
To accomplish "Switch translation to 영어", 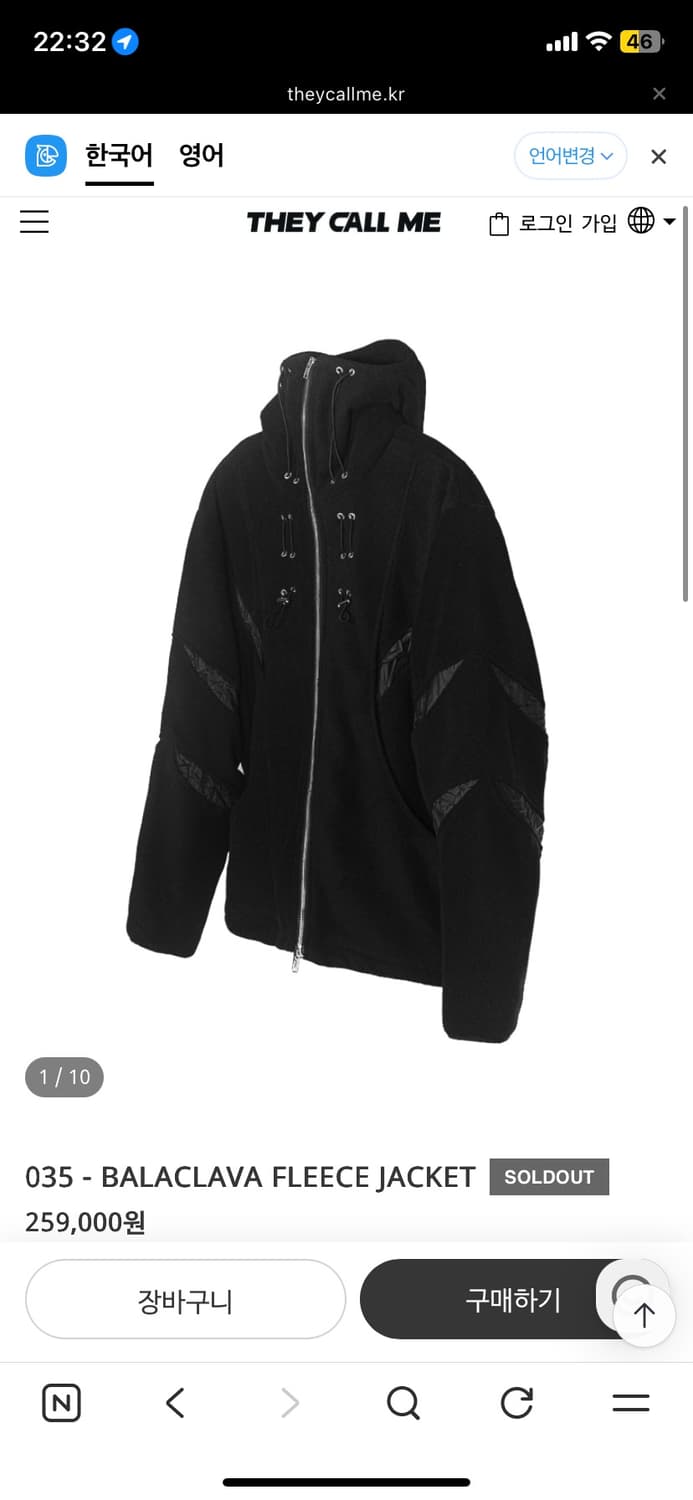I will 201,156.
